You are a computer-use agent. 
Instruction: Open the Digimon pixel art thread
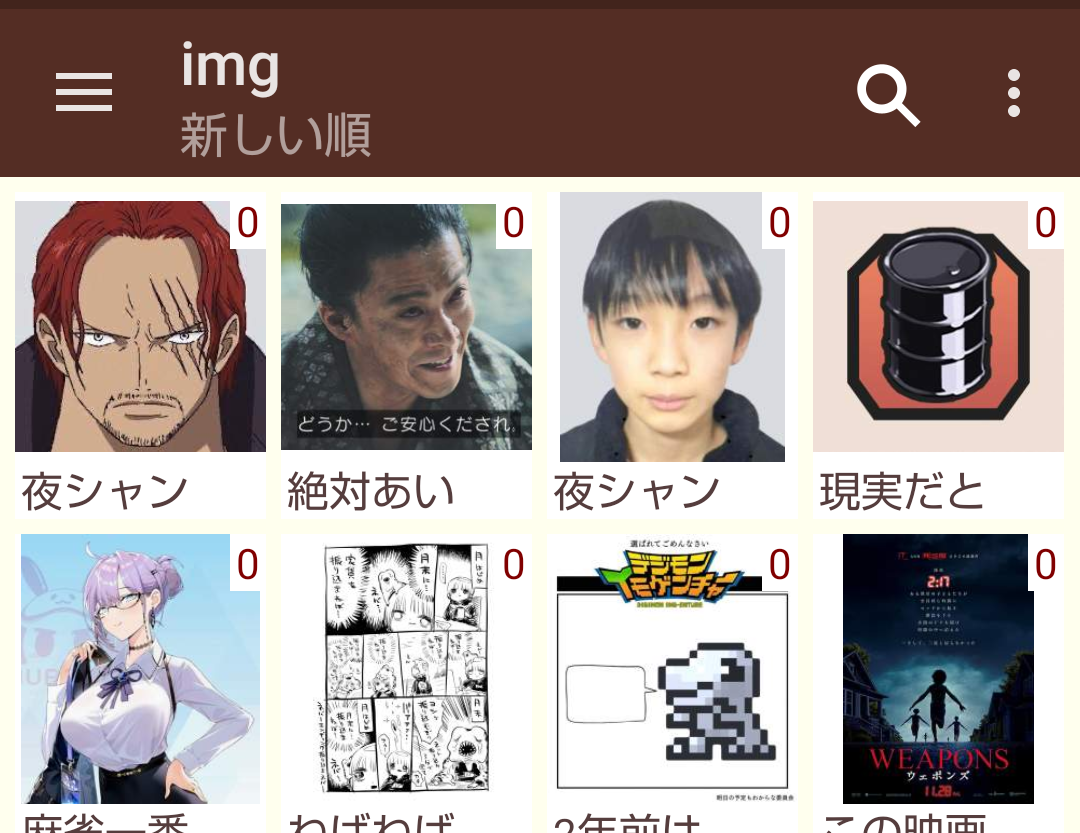pos(671,668)
